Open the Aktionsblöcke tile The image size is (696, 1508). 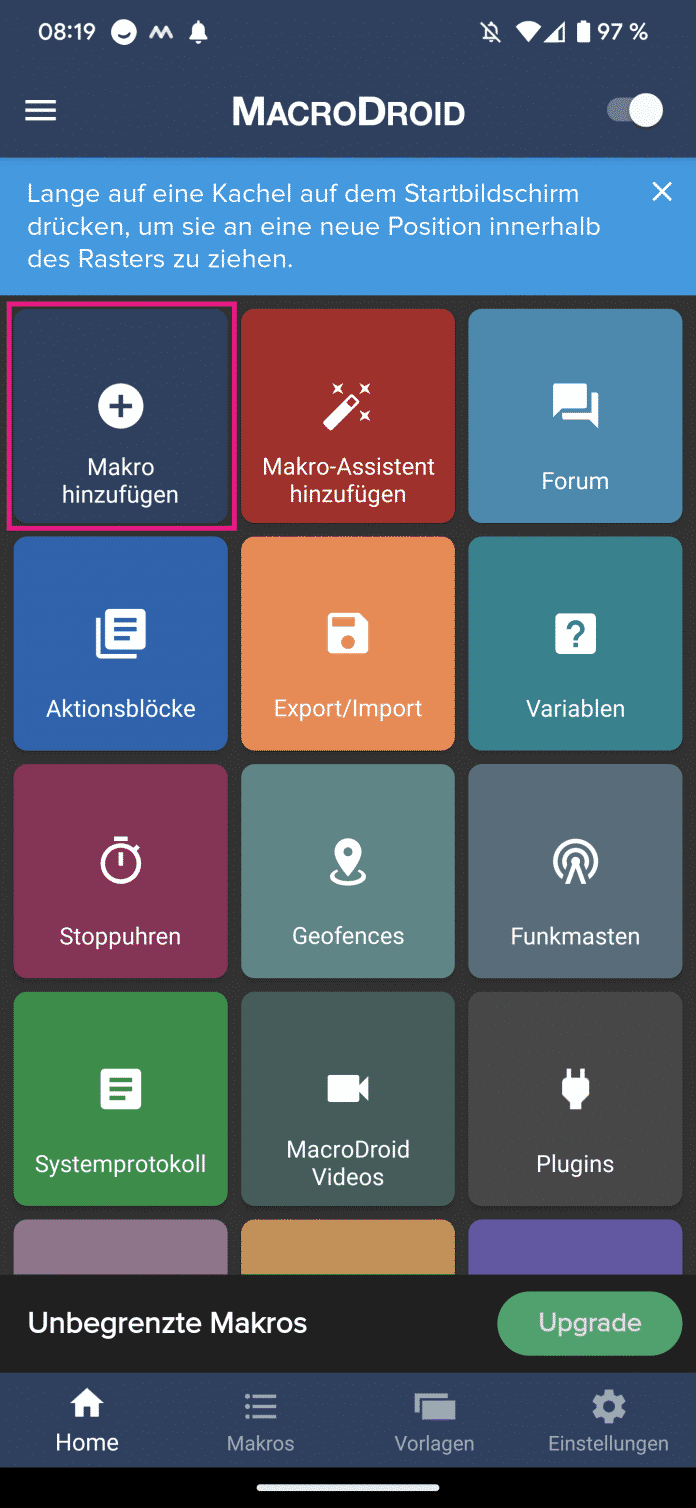pyautogui.click(x=121, y=643)
